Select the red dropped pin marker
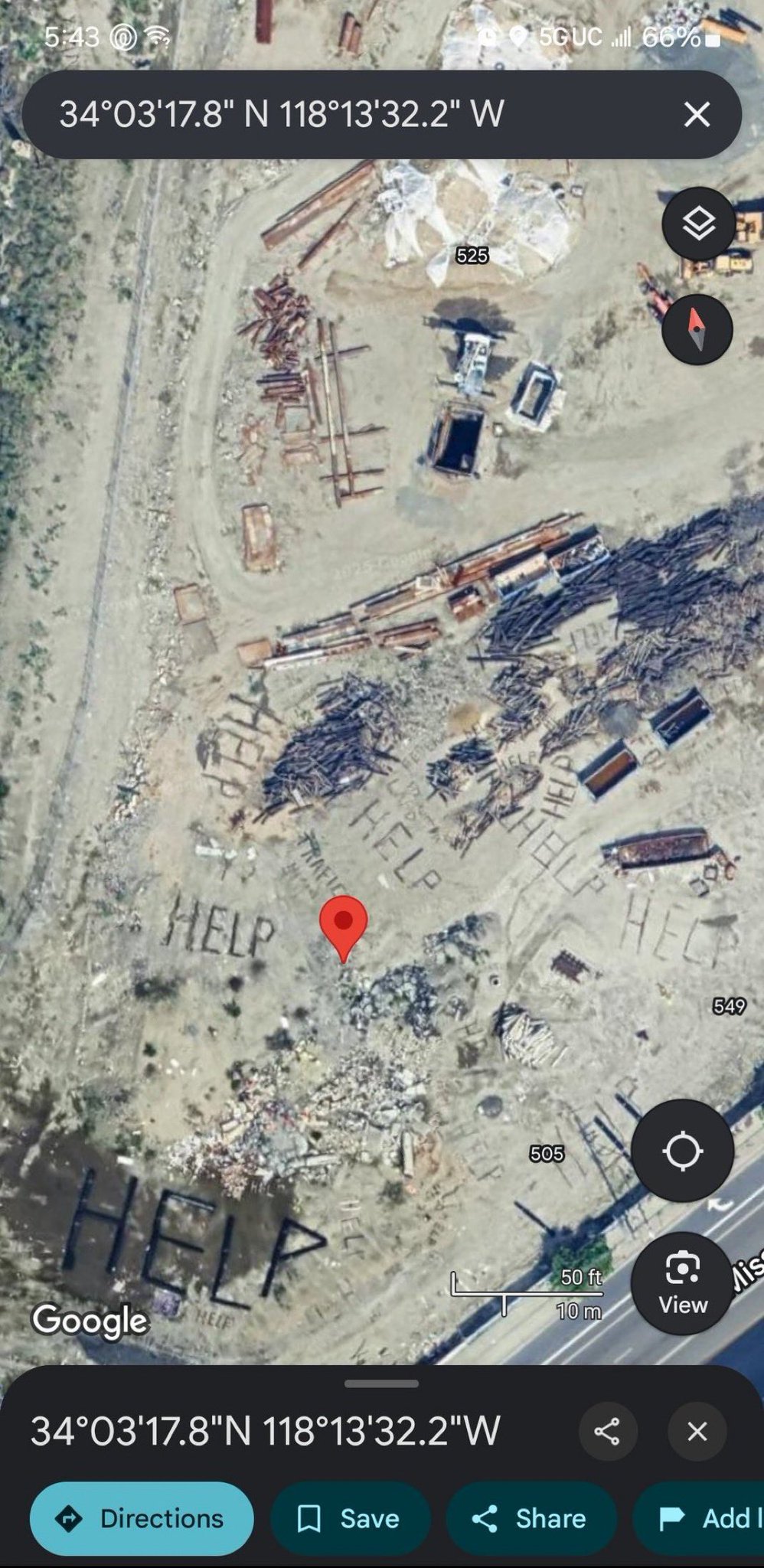764x1568 pixels. pyautogui.click(x=343, y=927)
